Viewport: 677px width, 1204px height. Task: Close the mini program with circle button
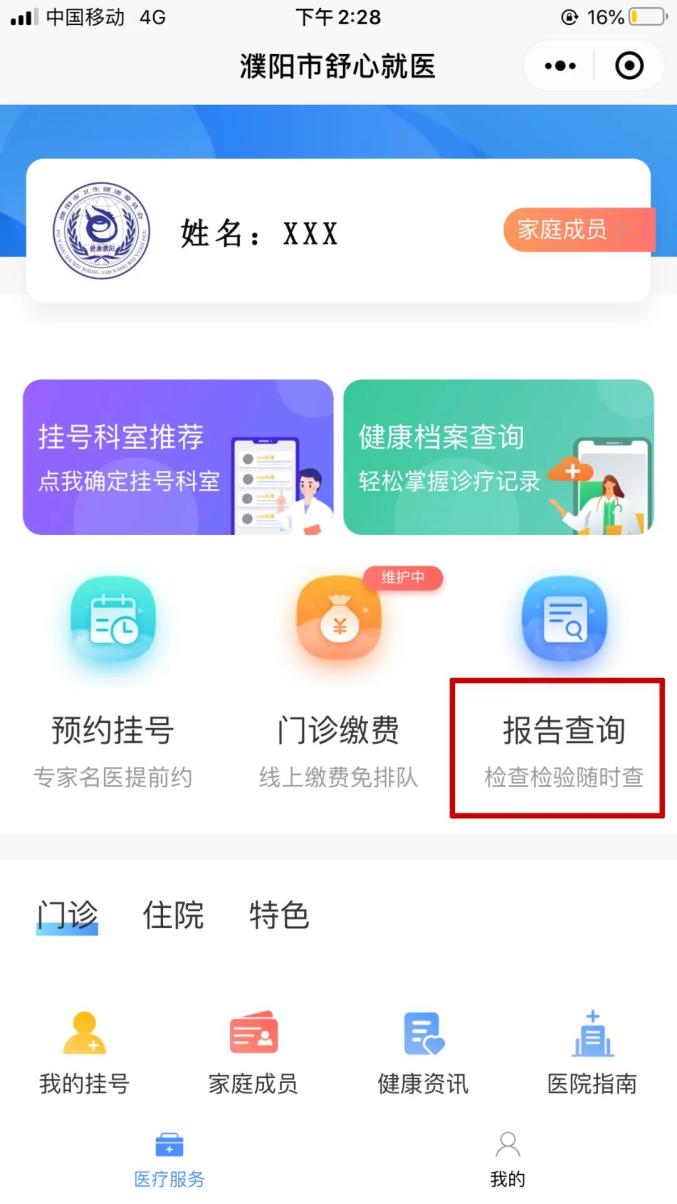629,67
